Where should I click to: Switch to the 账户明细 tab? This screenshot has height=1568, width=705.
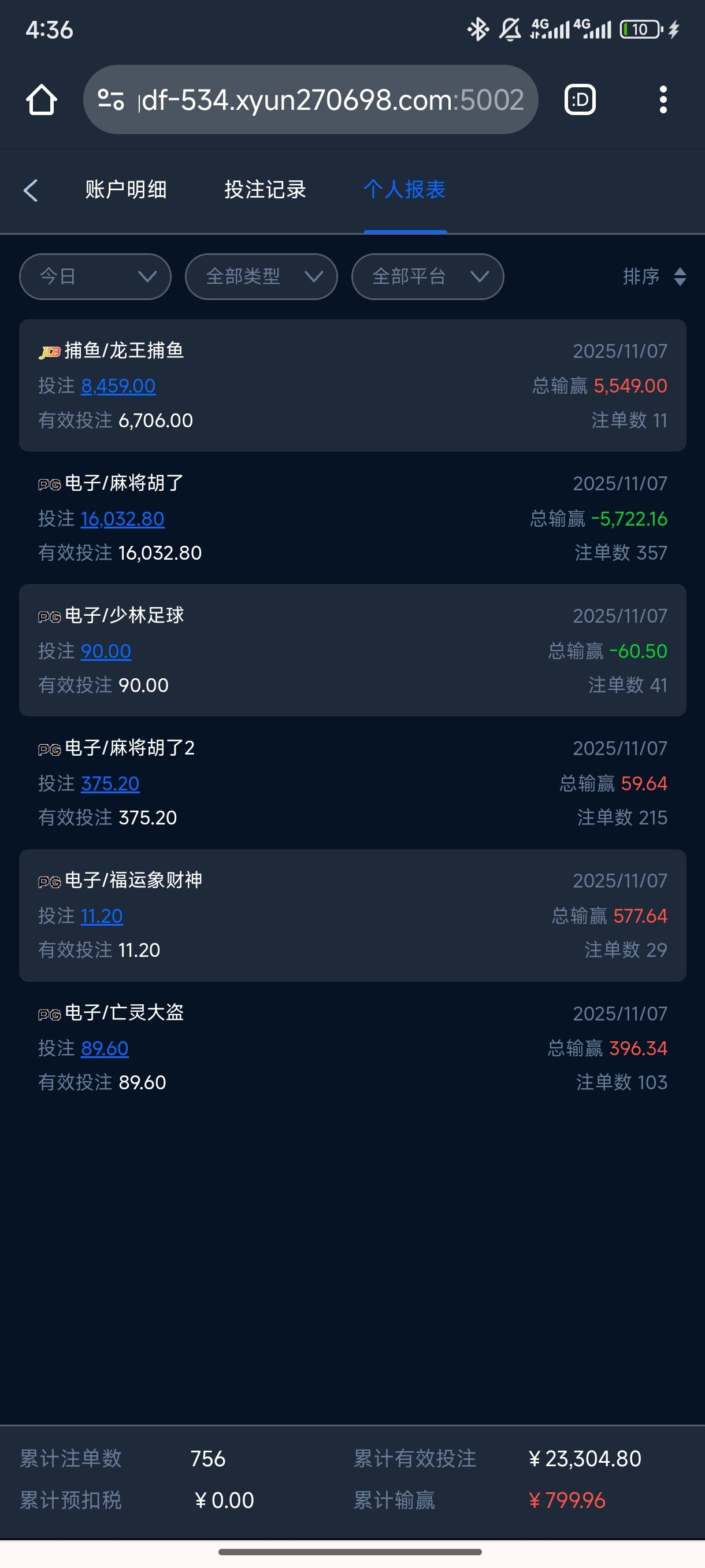pyautogui.click(x=126, y=190)
